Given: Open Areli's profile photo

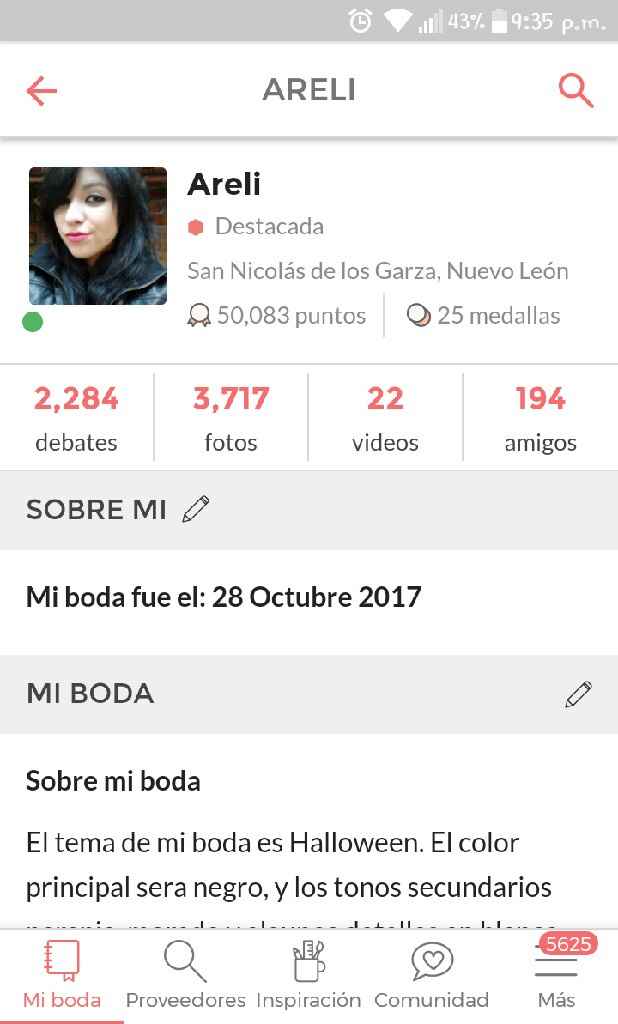Looking at the screenshot, I should tap(98, 236).
